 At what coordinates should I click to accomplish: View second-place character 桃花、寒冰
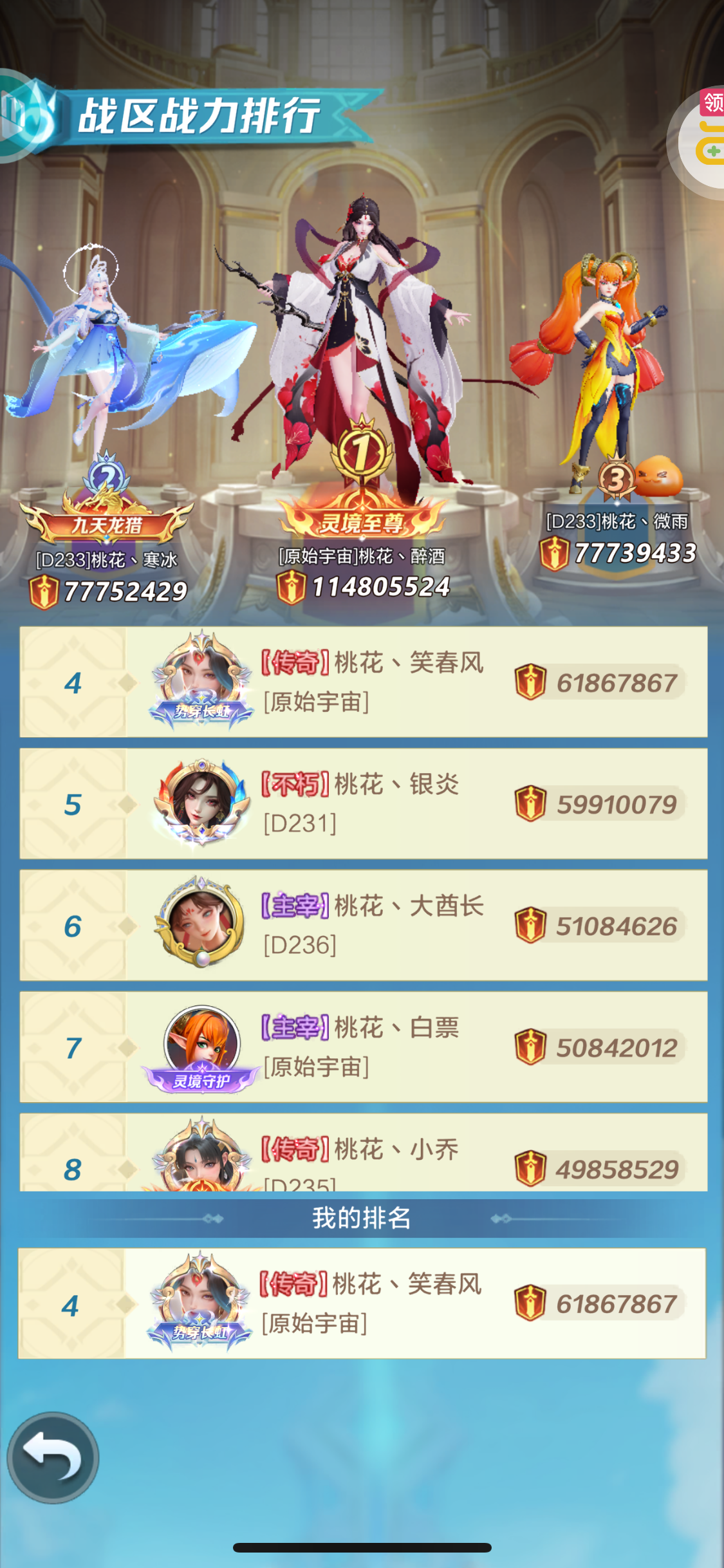106,360
